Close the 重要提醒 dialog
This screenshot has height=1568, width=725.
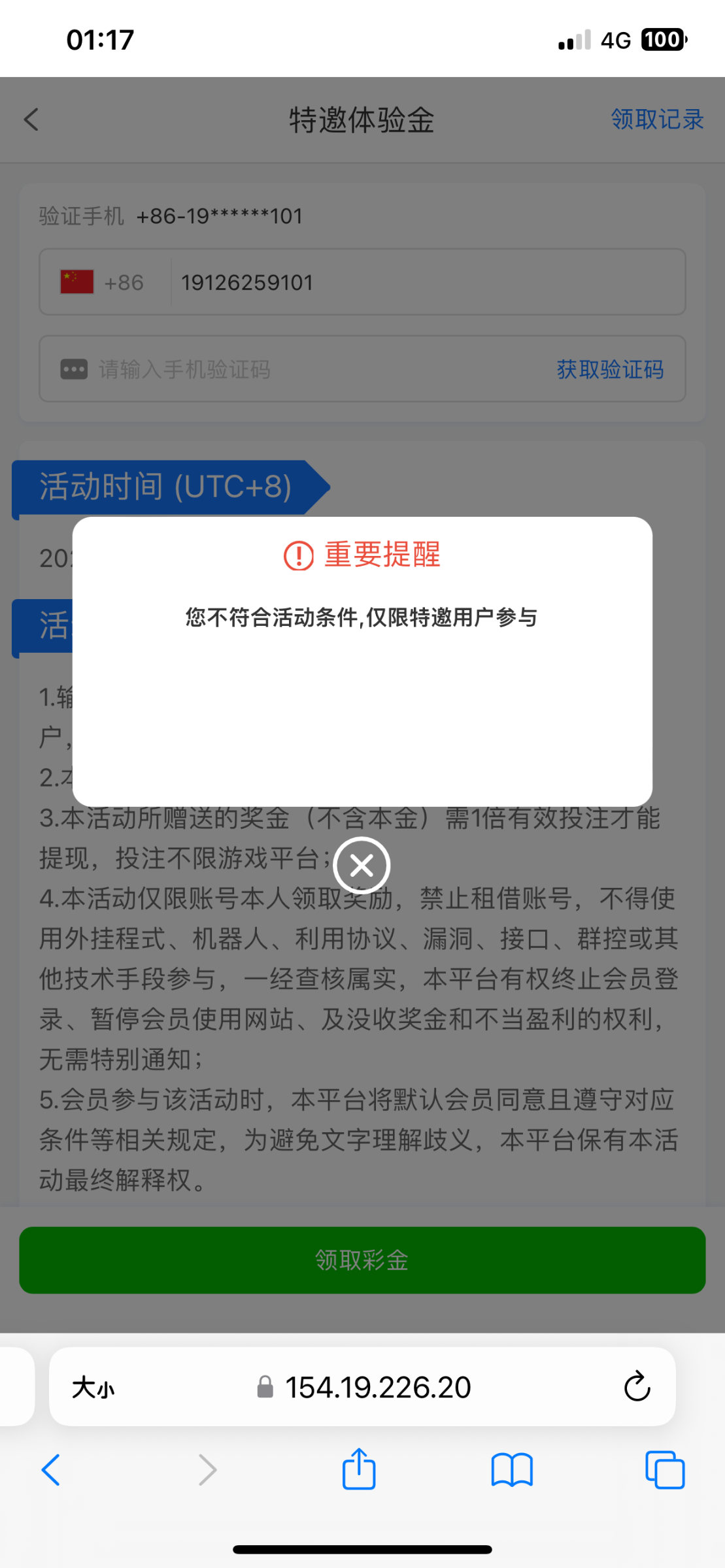(362, 865)
